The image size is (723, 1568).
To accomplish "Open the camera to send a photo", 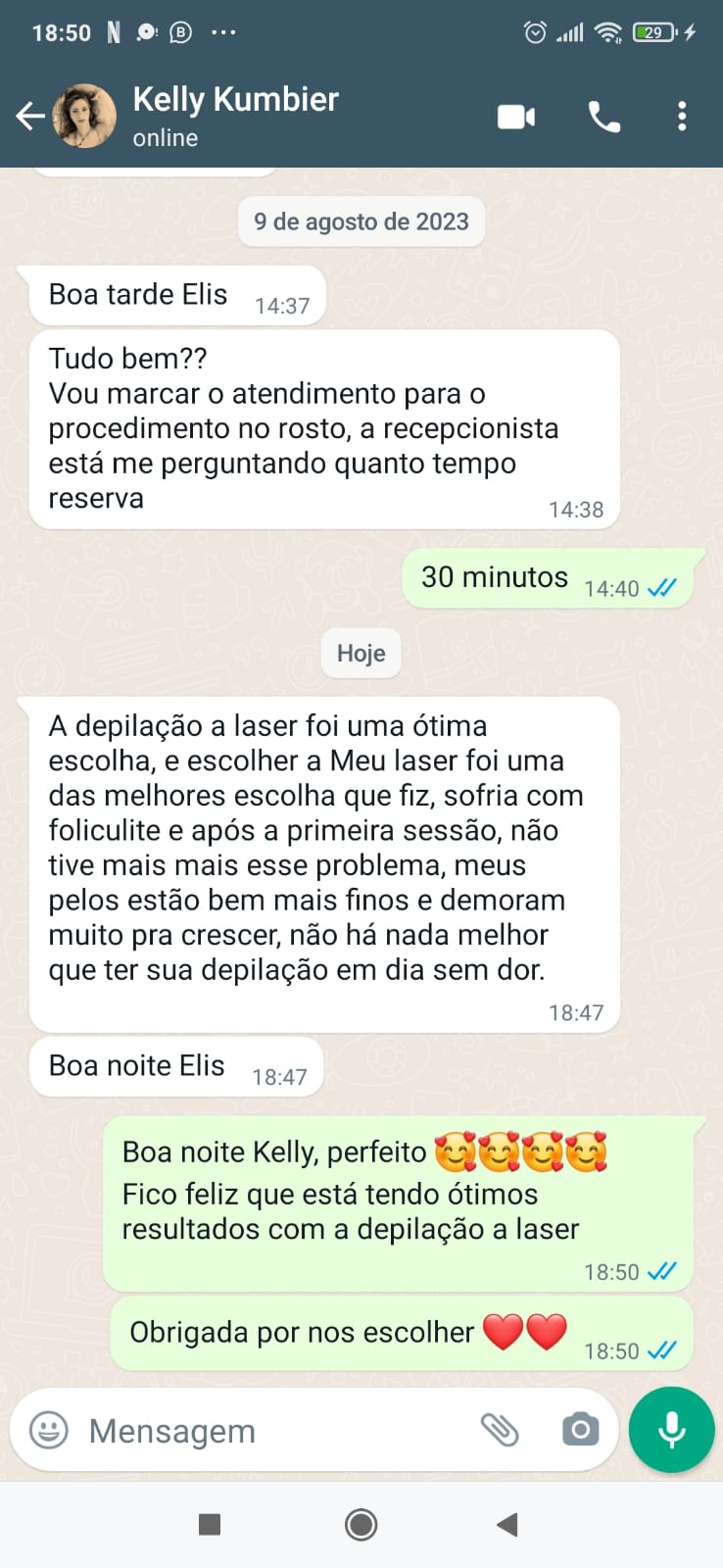I will click(x=580, y=1430).
